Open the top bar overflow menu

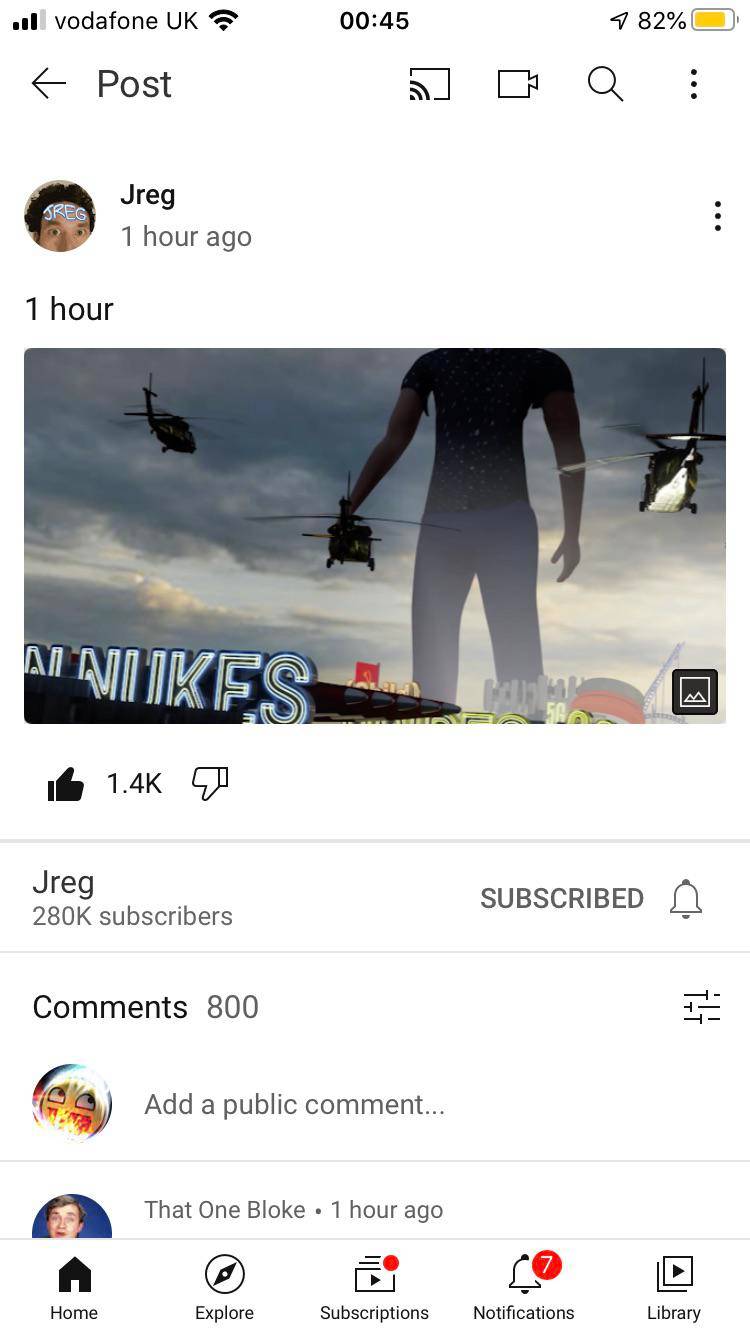click(x=693, y=84)
